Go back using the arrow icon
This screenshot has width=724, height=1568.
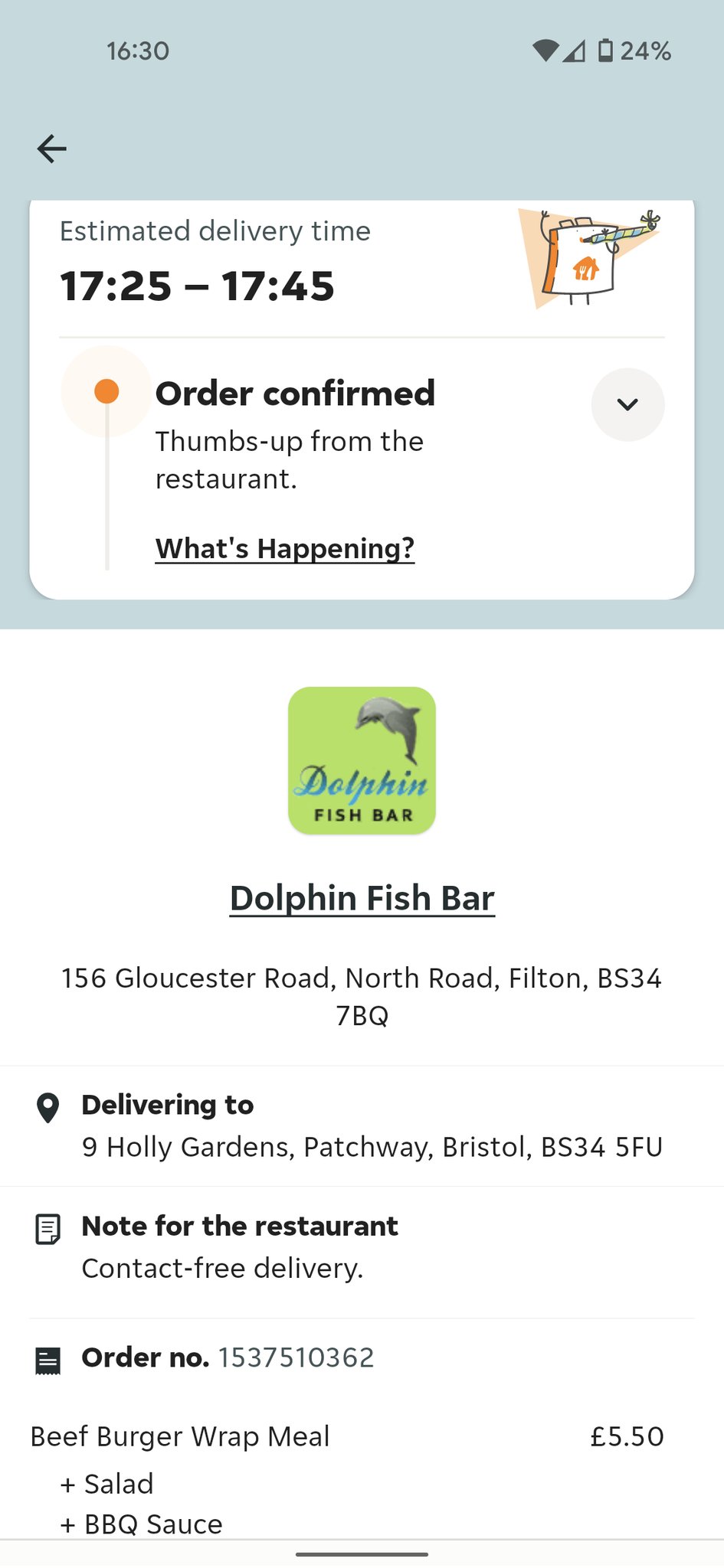tap(52, 149)
